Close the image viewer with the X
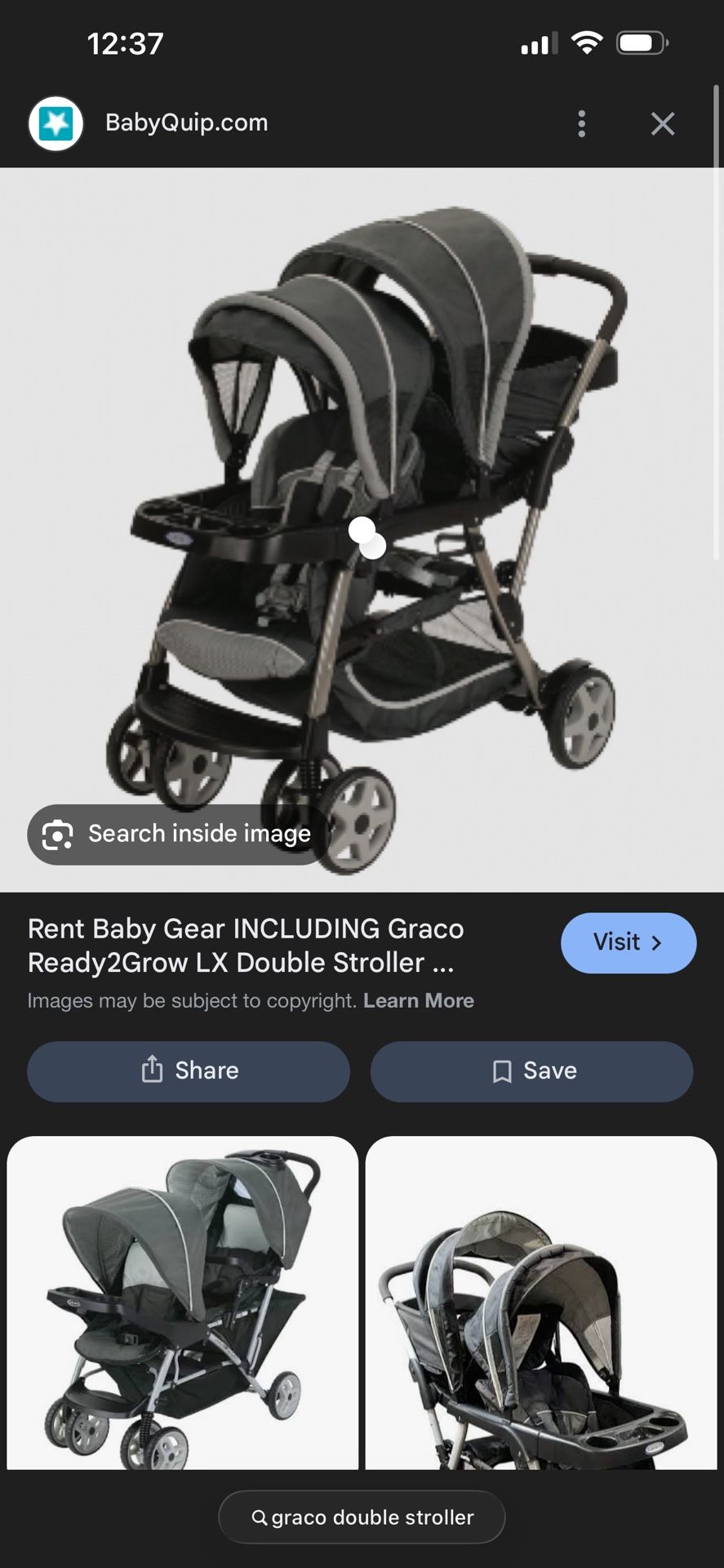The image size is (724, 1568). point(663,122)
